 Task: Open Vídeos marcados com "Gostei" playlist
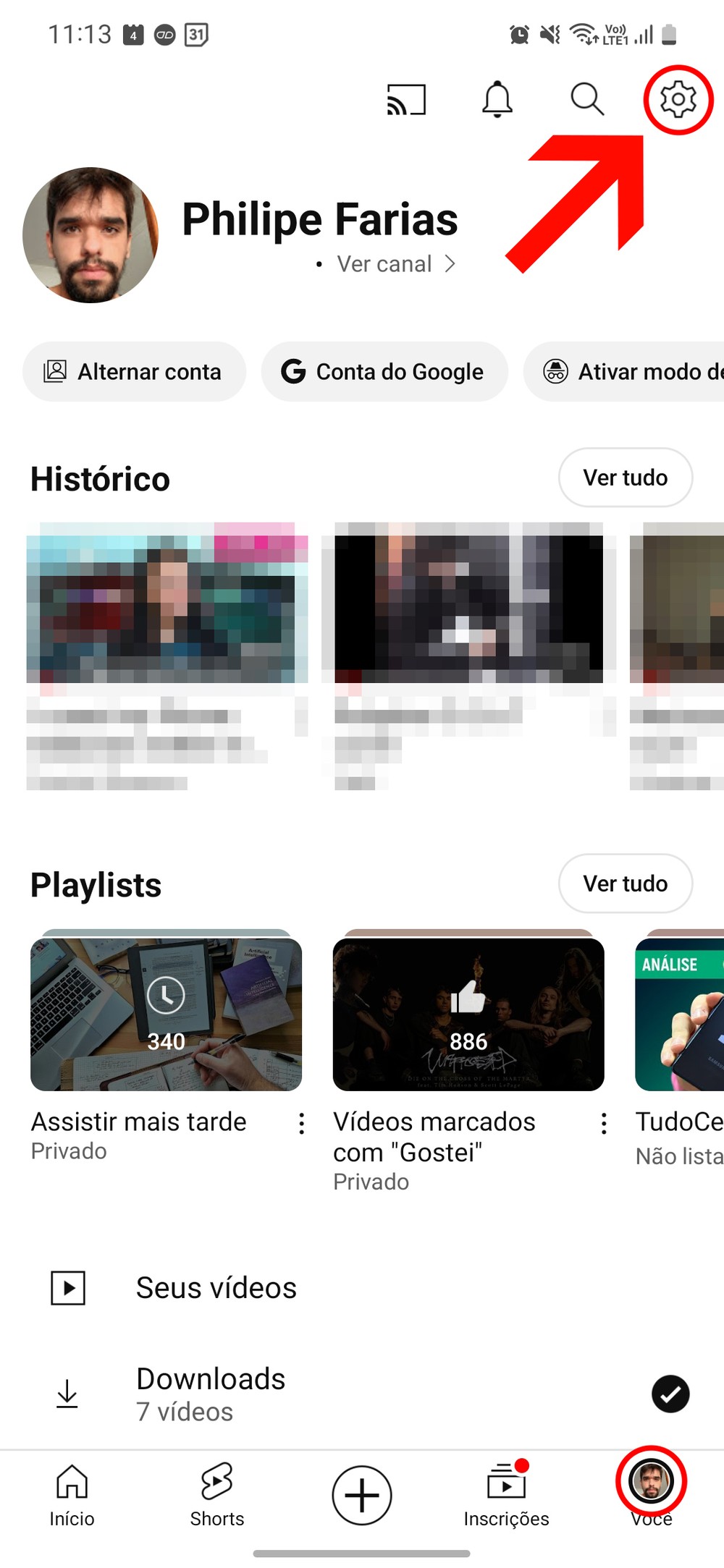(468, 1014)
